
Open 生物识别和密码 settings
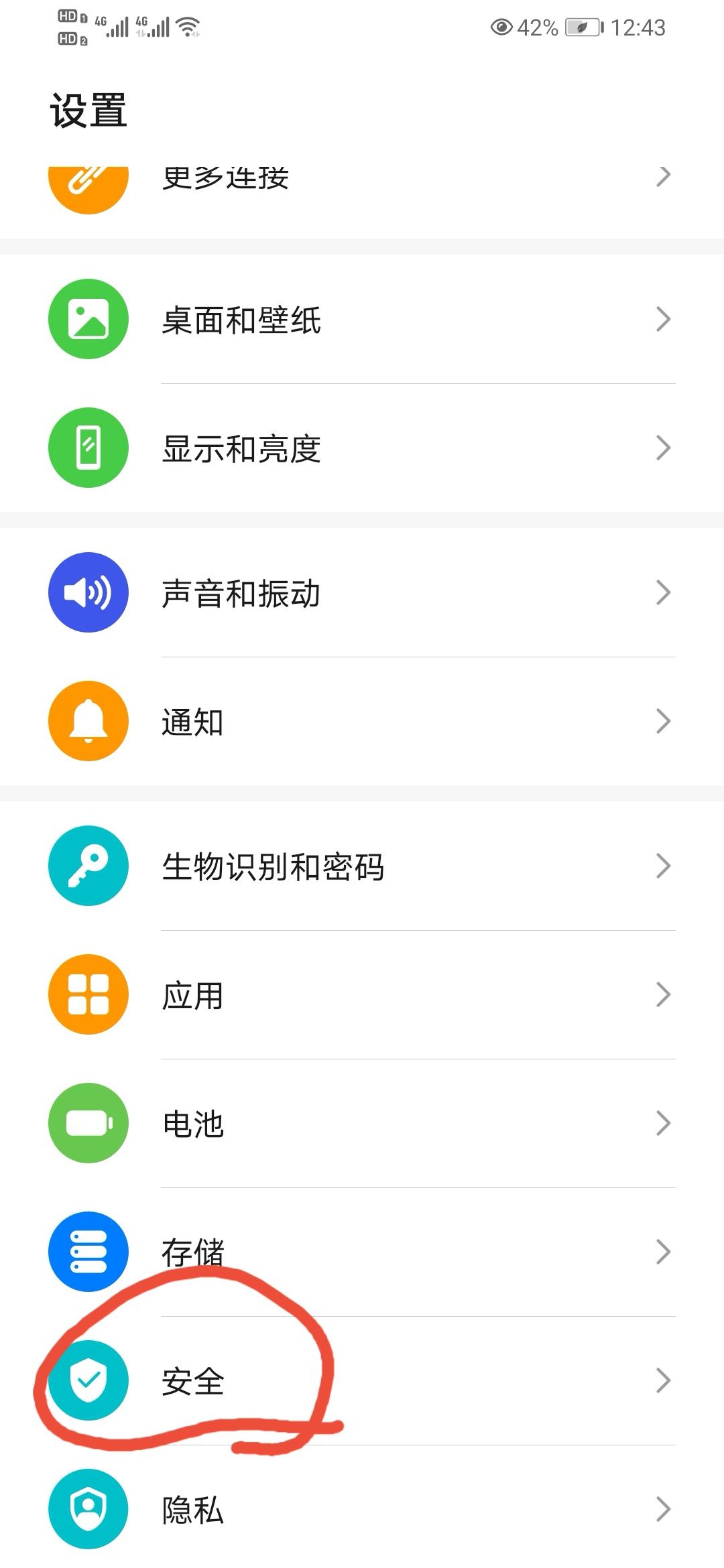pyautogui.click(x=362, y=866)
